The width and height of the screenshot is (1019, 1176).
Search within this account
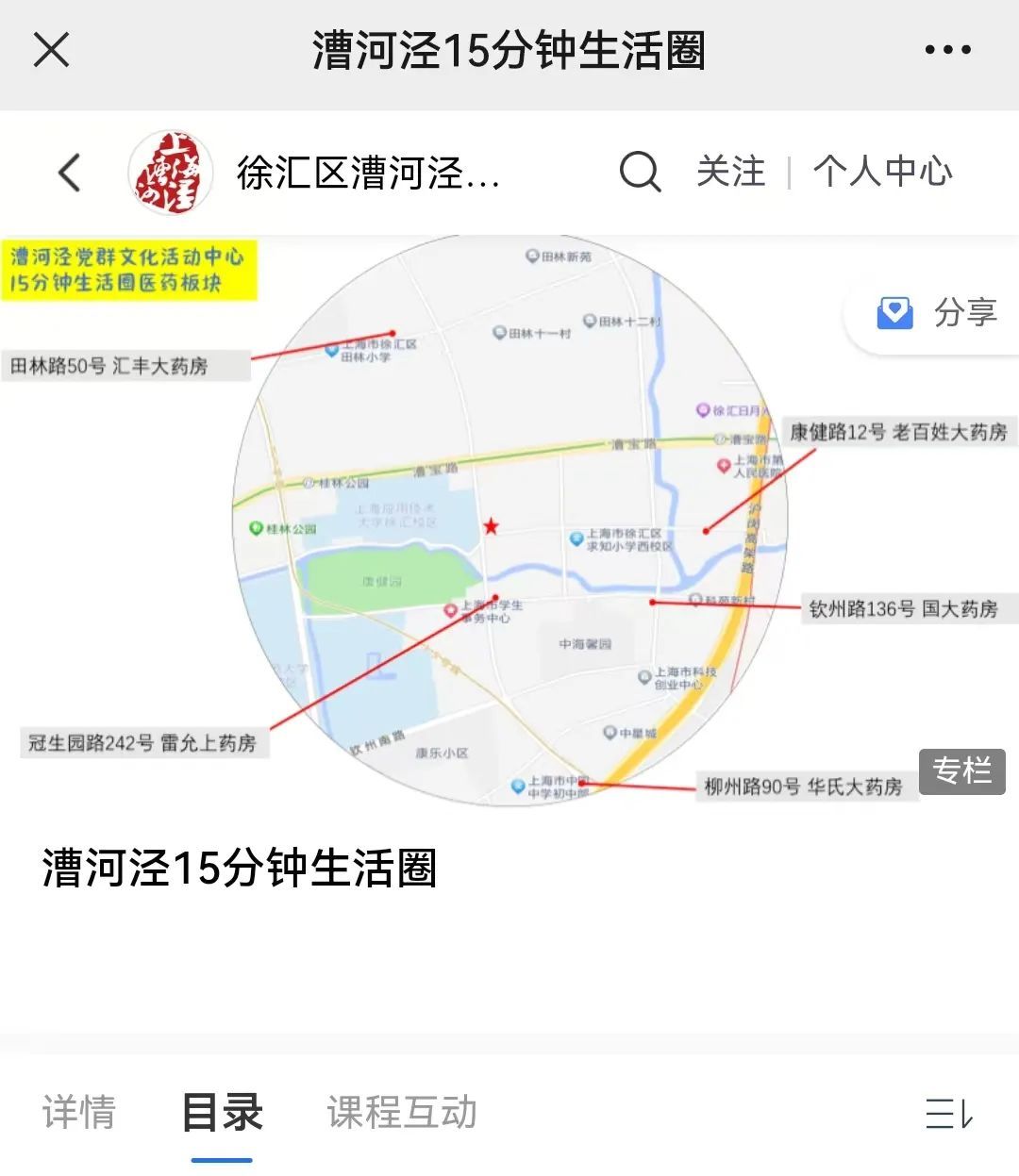[x=640, y=173]
